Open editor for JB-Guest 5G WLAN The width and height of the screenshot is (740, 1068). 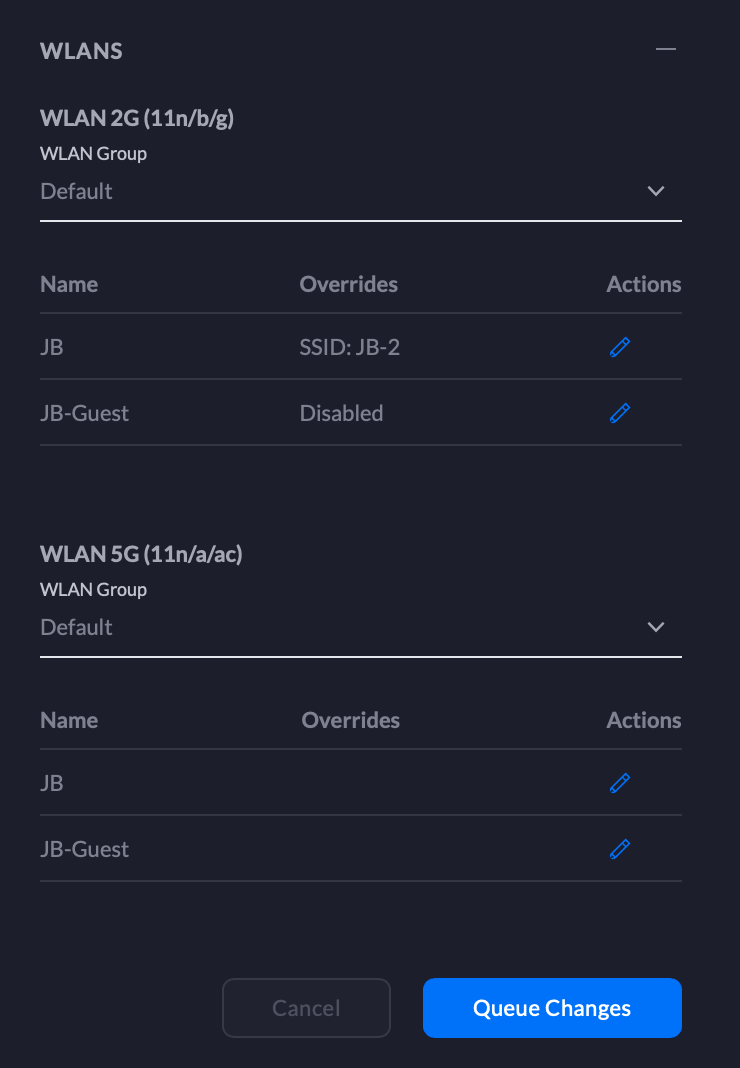[x=619, y=849]
